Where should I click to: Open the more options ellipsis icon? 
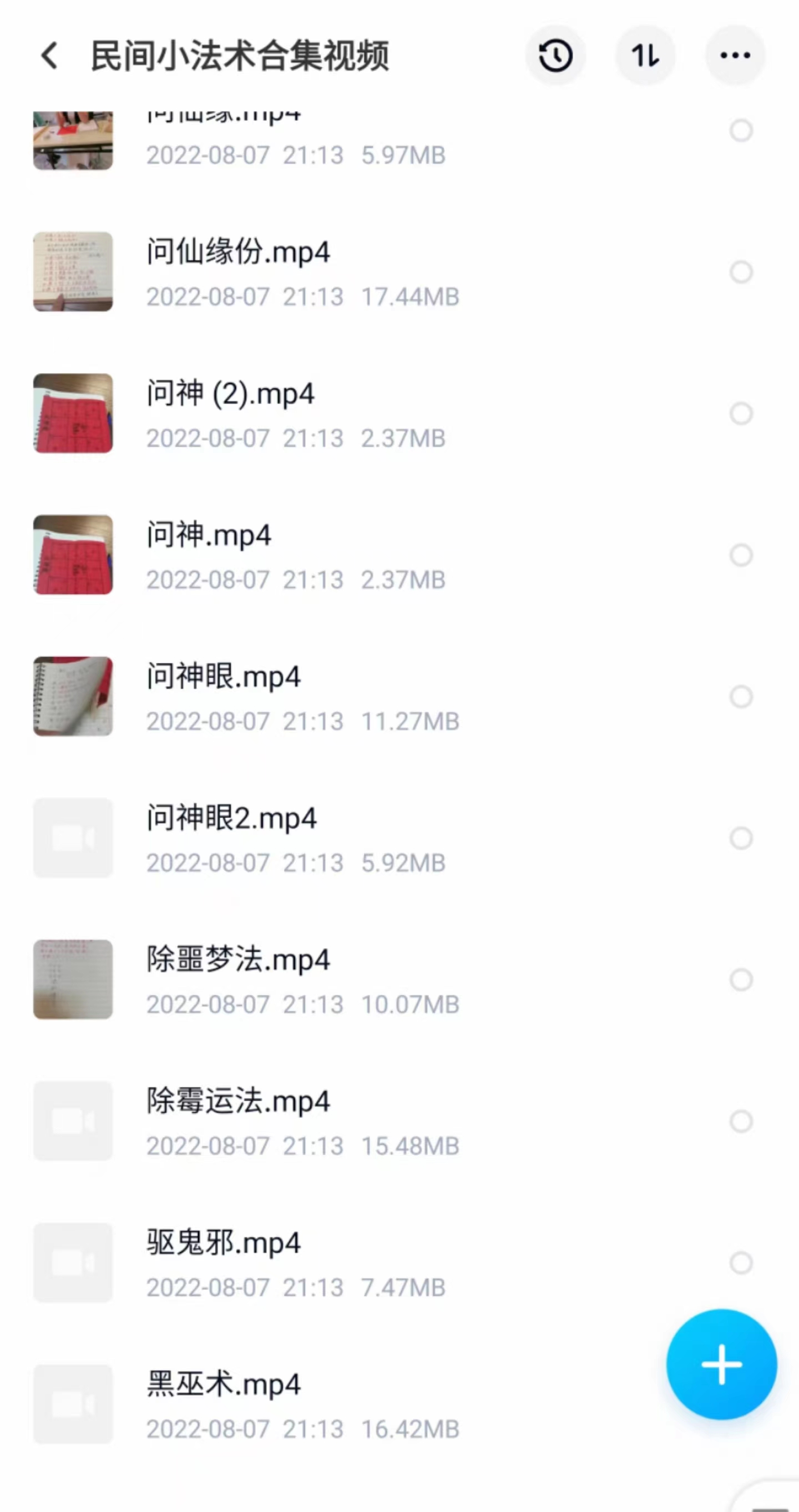pyautogui.click(x=735, y=54)
